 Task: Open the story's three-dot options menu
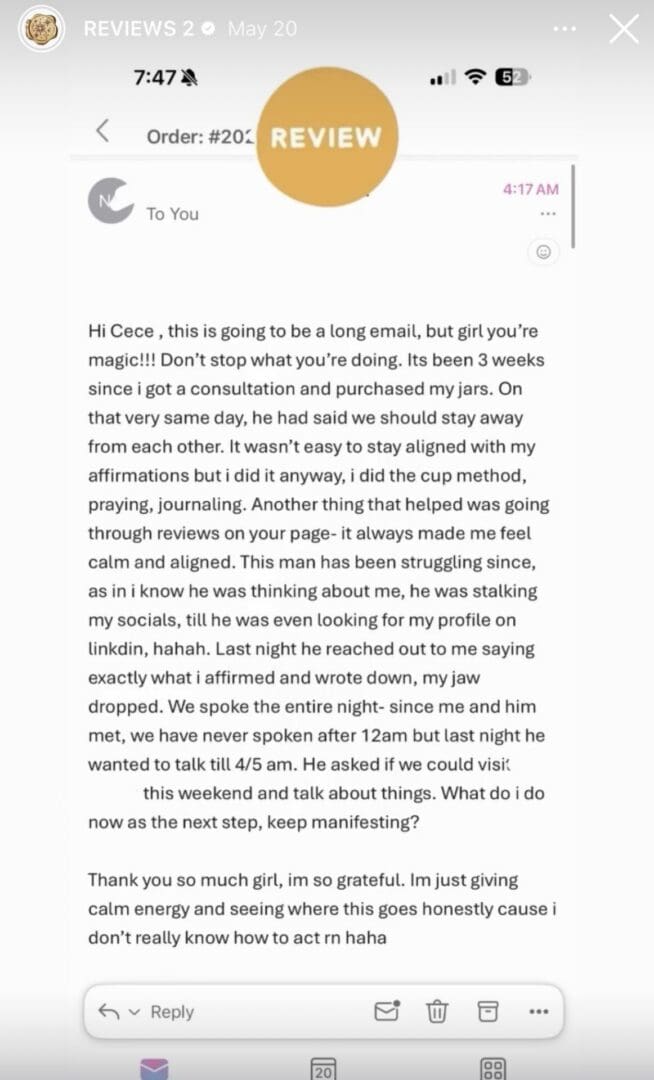coord(565,29)
